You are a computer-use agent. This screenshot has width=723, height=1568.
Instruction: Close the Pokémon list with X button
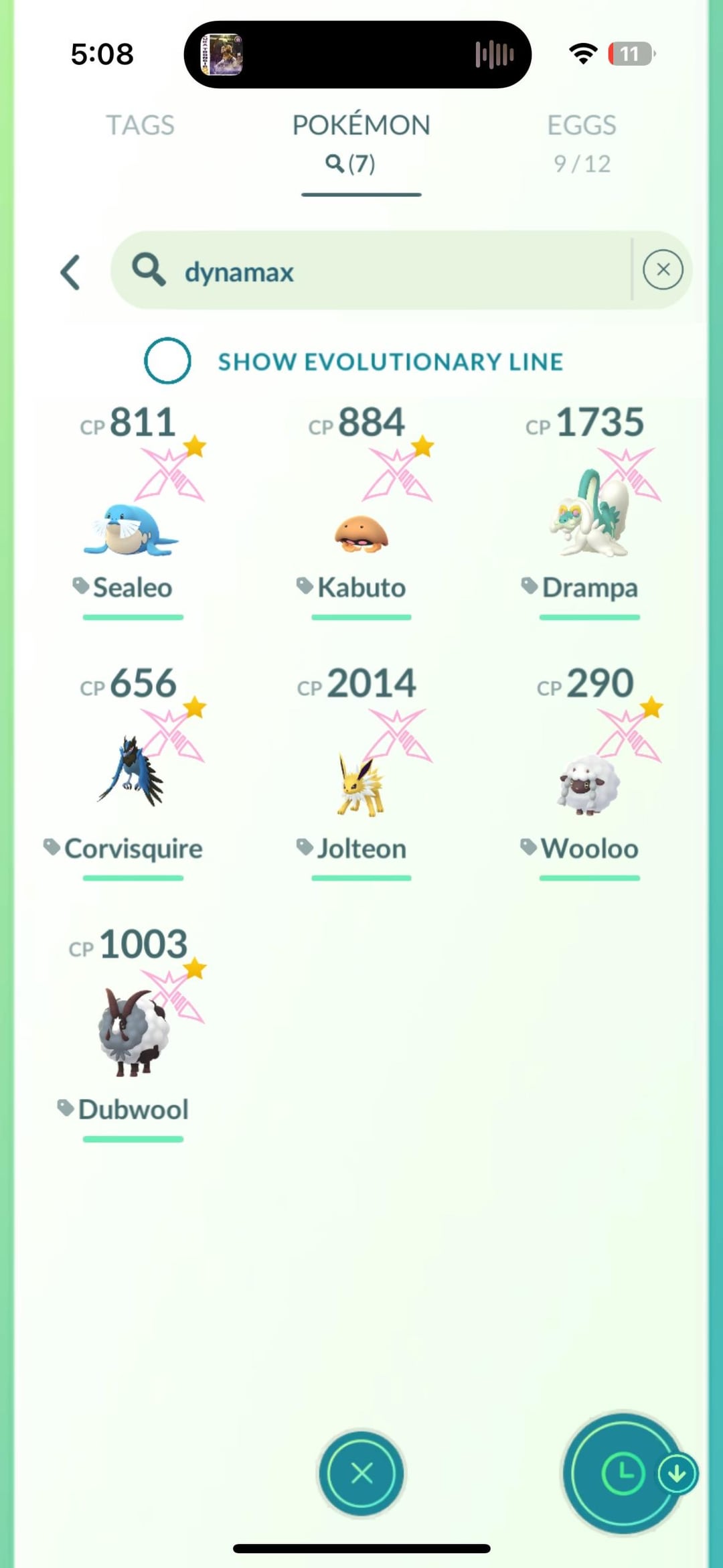361,1474
